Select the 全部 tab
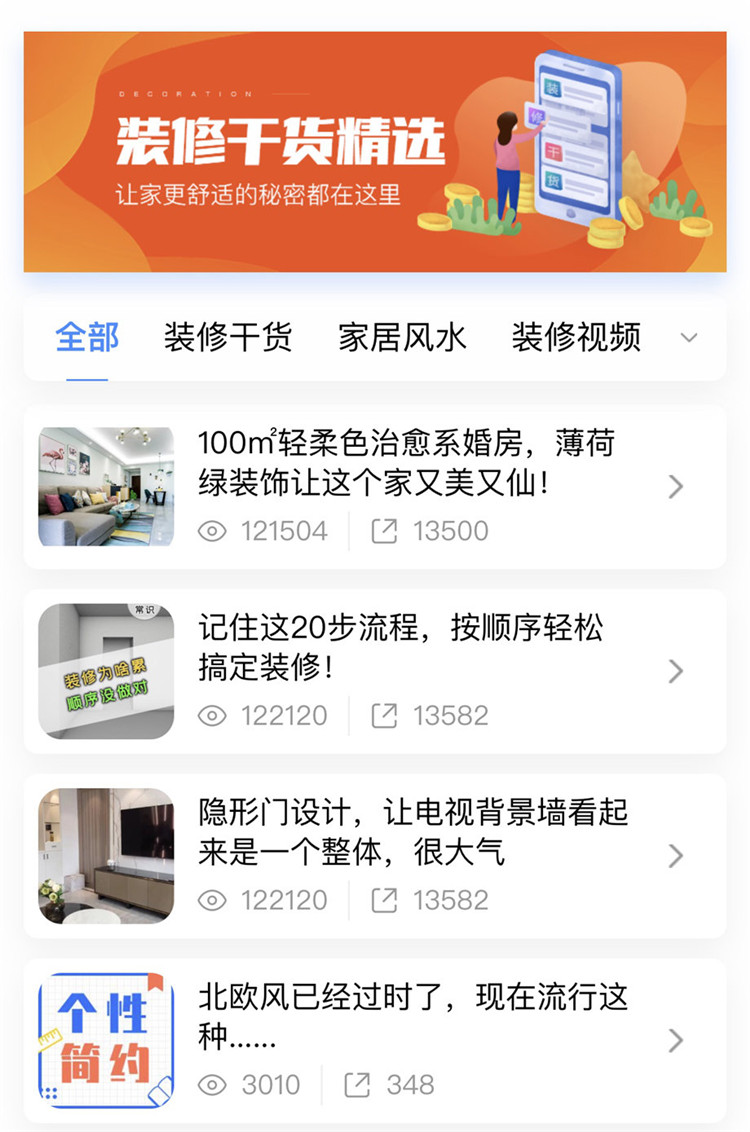The width and height of the screenshot is (750, 1132). click(87, 338)
